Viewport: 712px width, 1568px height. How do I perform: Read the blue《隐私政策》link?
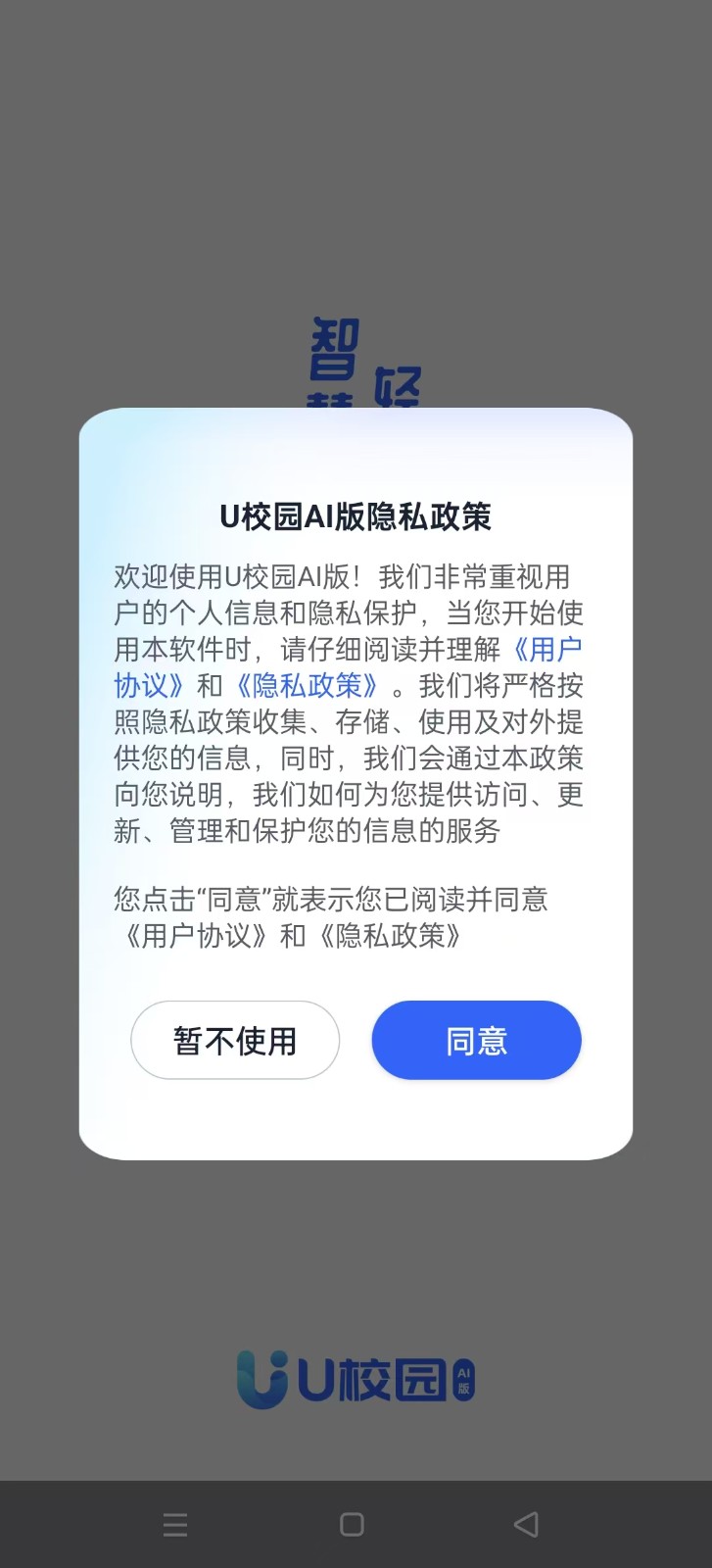(307, 686)
